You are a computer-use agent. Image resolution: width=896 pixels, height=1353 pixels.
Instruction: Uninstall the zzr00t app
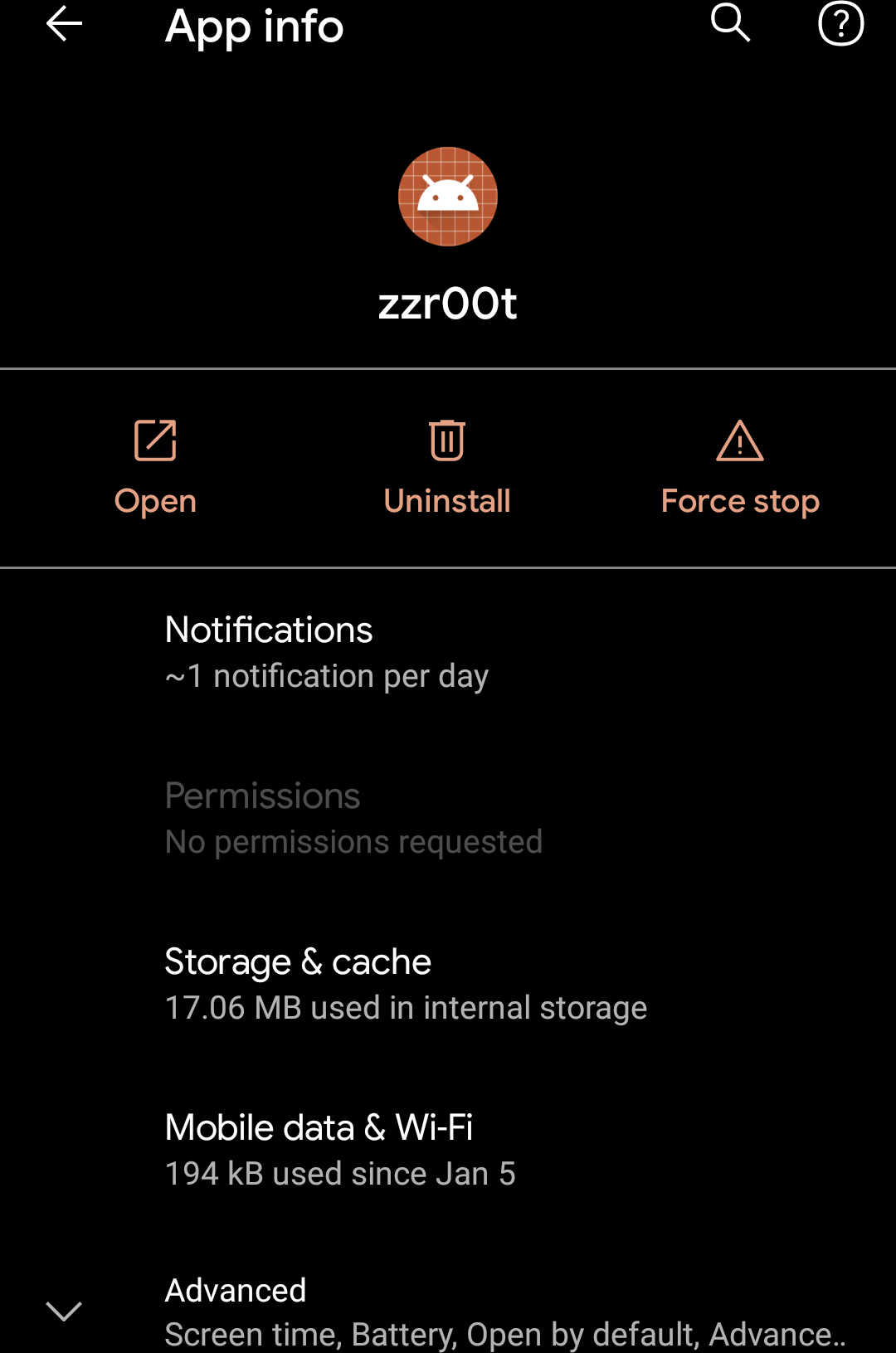click(x=447, y=500)
